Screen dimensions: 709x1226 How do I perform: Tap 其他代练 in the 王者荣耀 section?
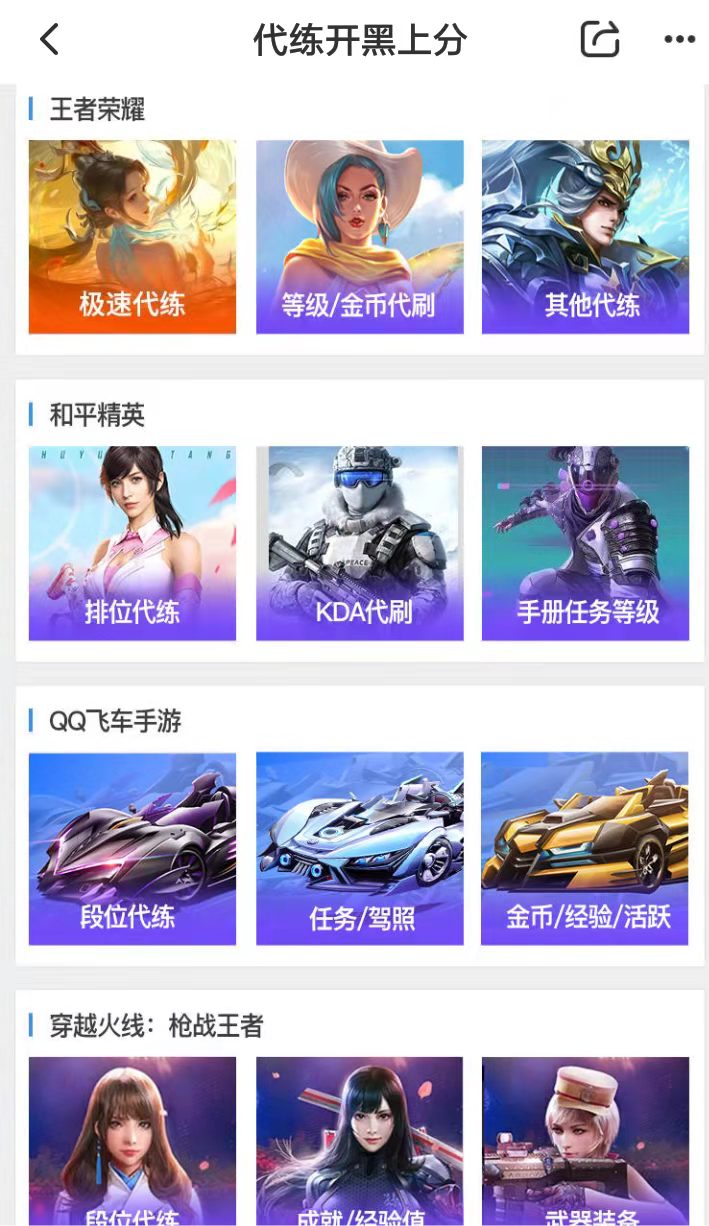tap(585, 237)
